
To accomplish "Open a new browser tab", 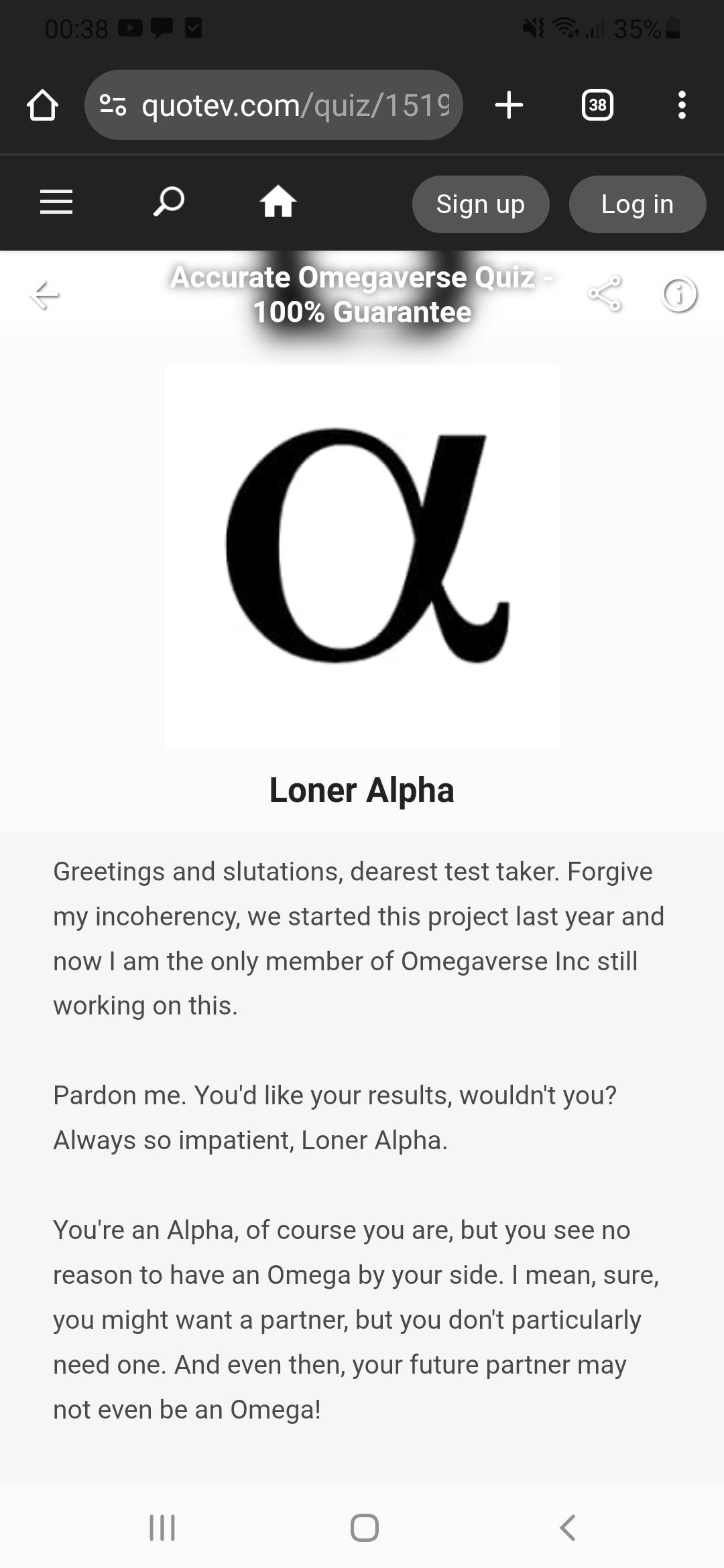I will (x=509, y=105).
